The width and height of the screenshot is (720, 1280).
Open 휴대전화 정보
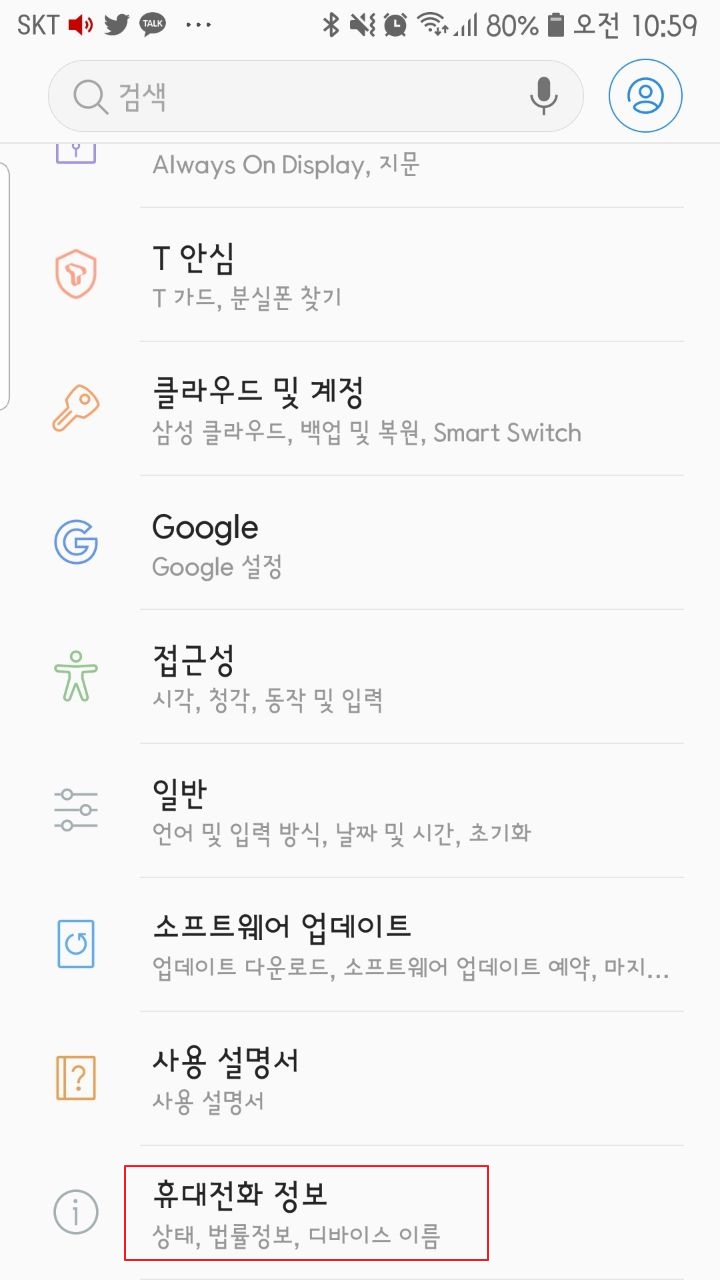[360, 1213]
